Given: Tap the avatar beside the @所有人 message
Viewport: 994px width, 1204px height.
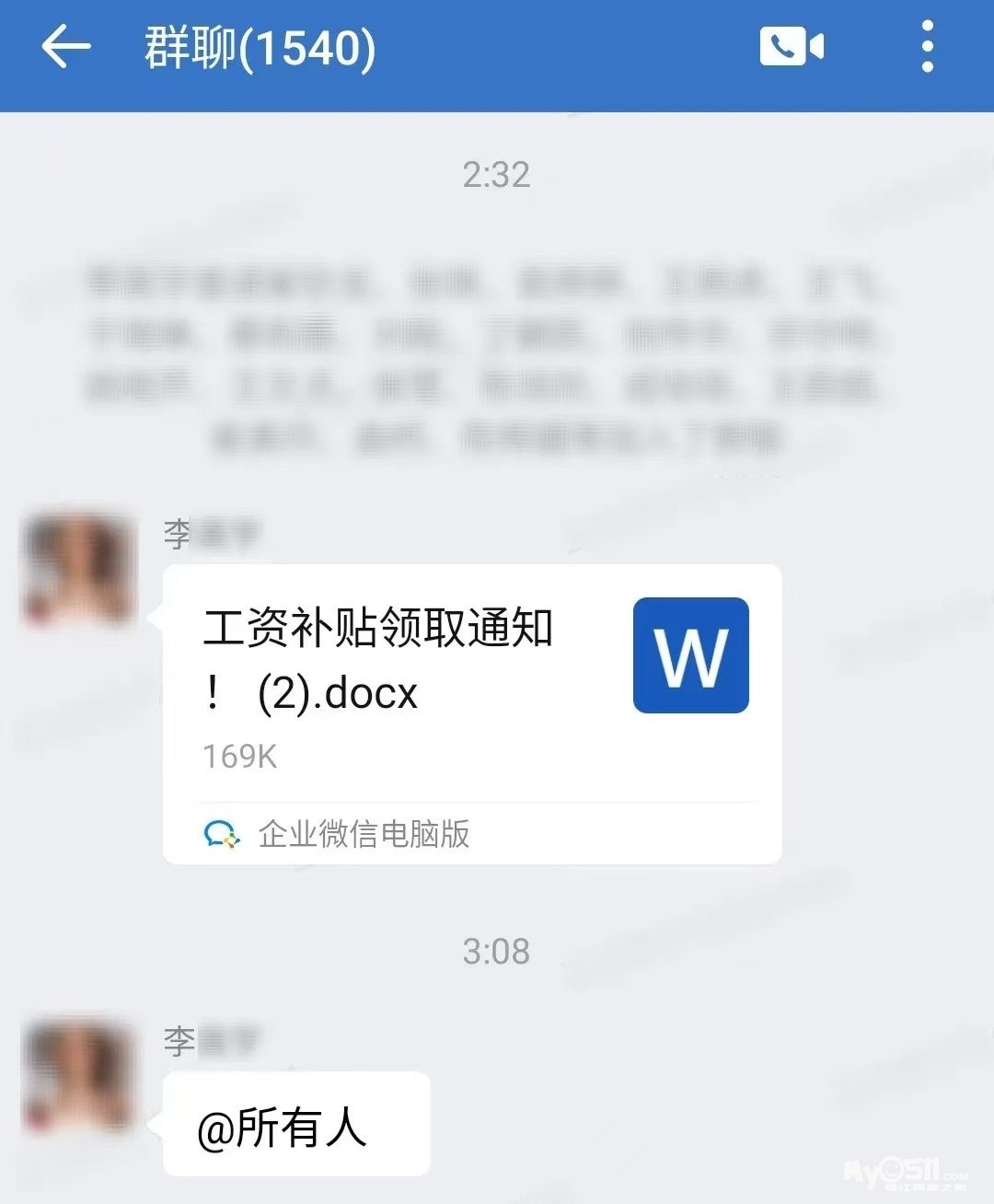Looking at the screenshot, I should click(x=78, y=1074).
